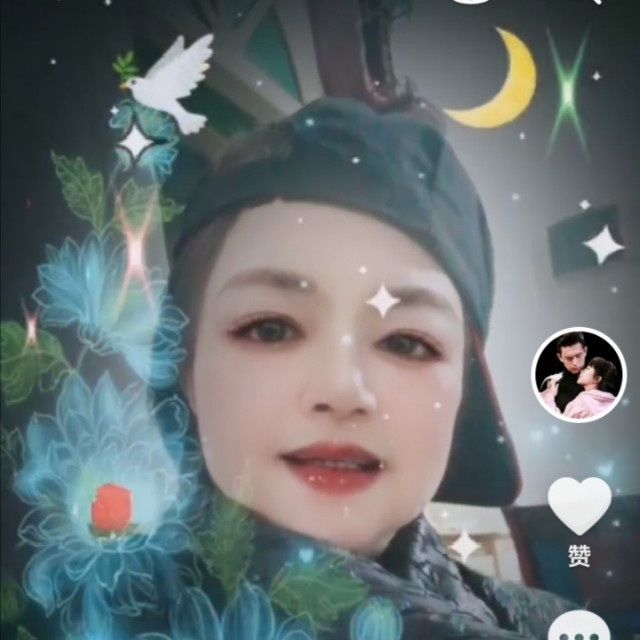Like the video with the 赞 heart

(x=579, y=505)
